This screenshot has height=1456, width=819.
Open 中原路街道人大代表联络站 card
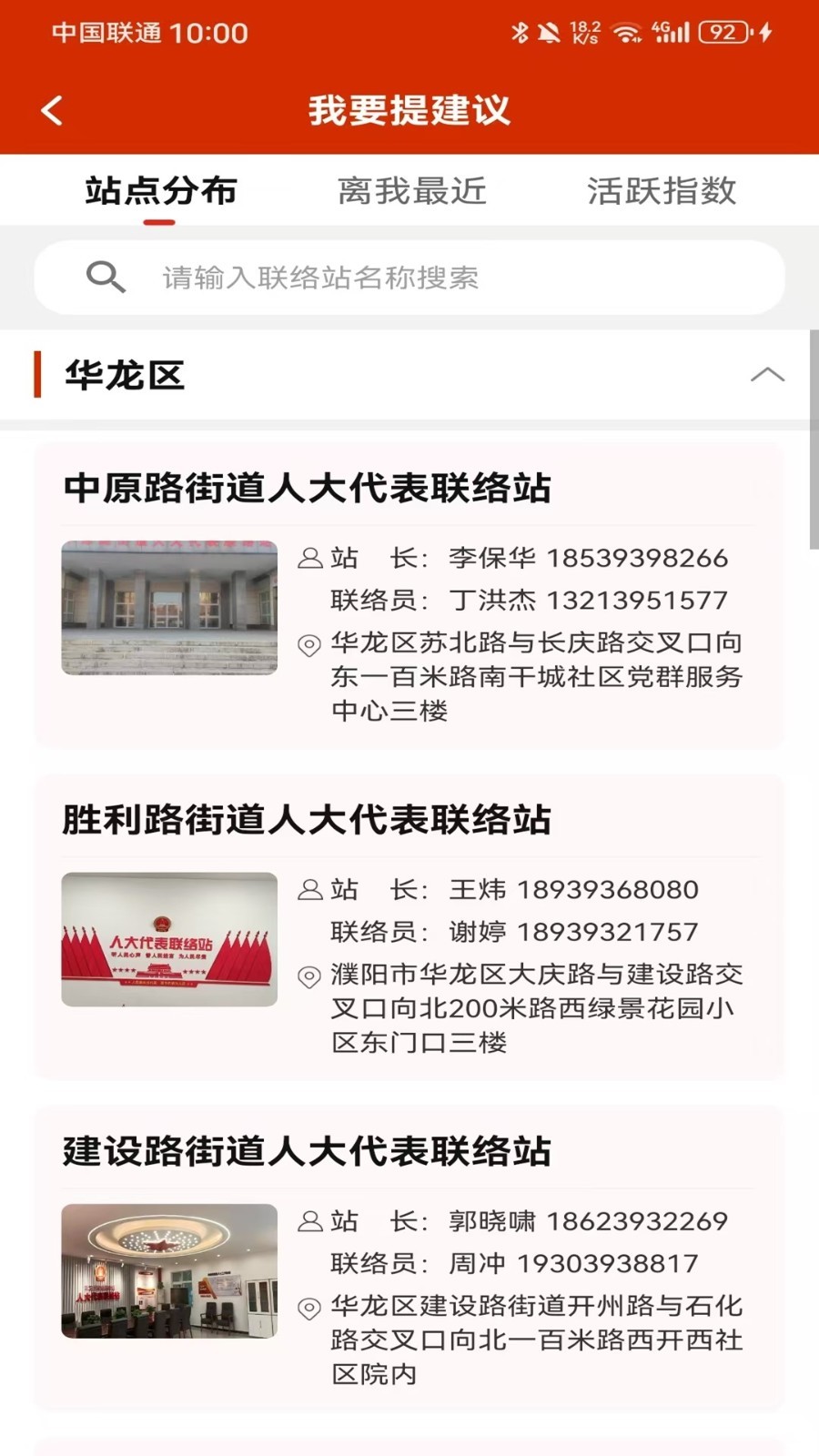coord(409,596)
